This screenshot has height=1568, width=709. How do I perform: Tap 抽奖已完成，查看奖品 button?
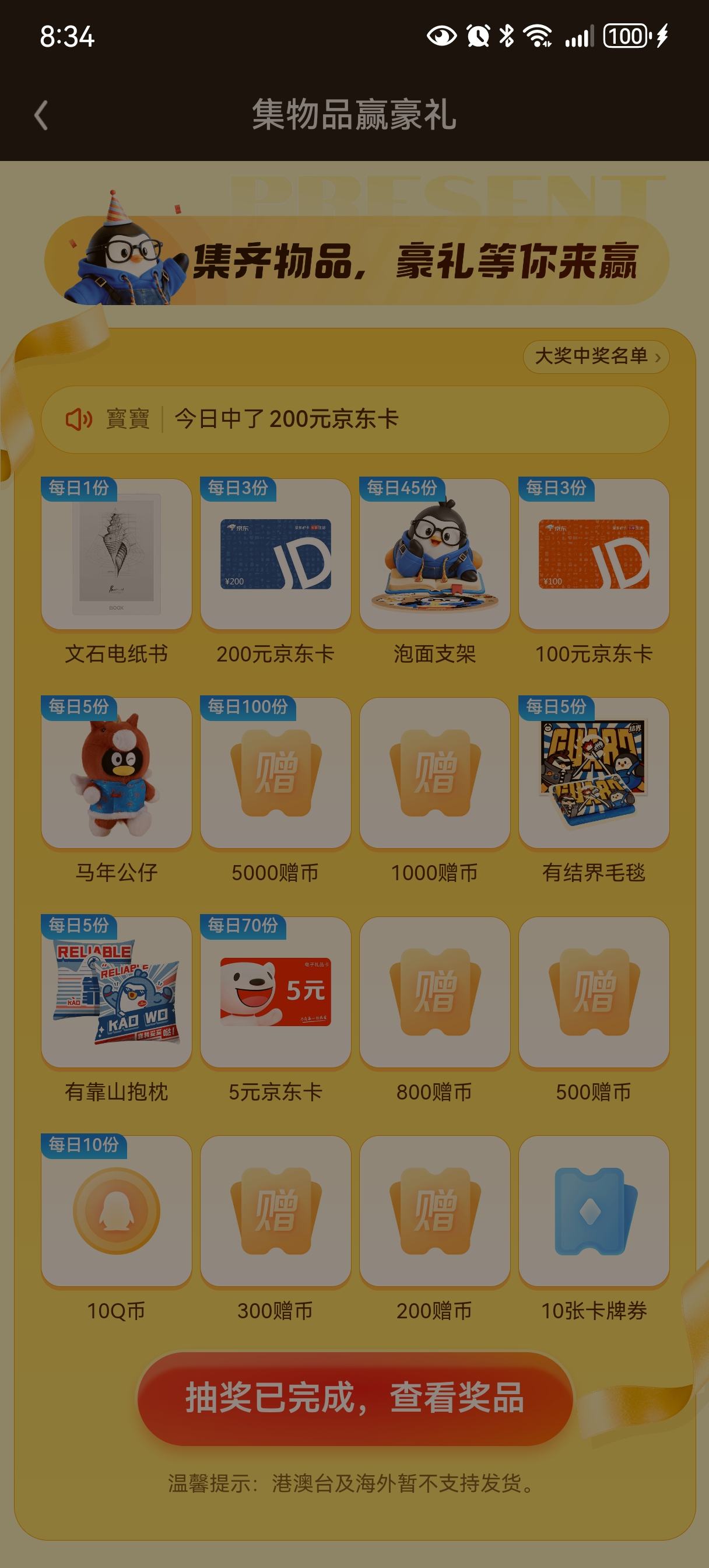click(x=355, y=1398)
